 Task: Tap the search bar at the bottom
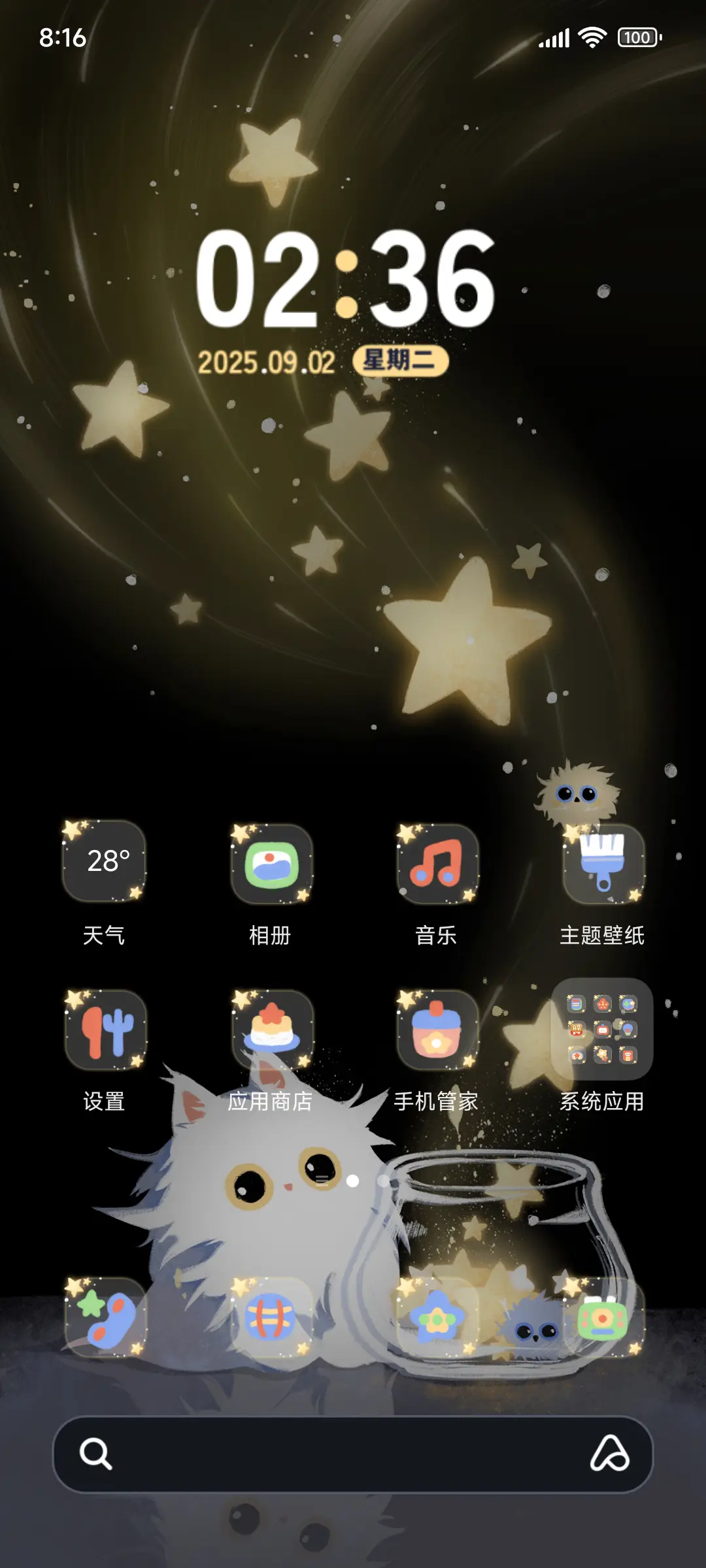tap(353, 1457)
